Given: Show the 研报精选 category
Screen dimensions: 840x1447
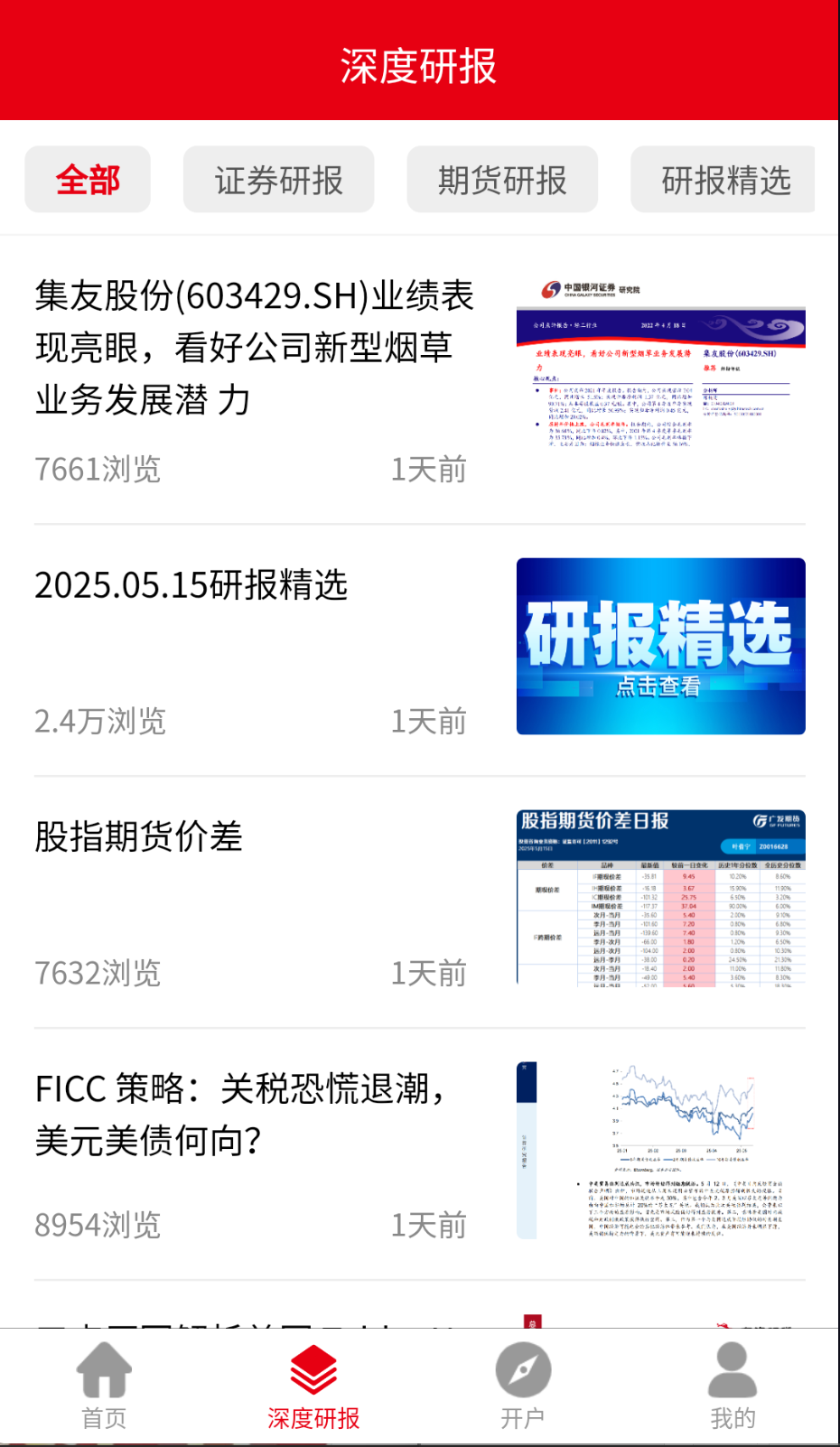Looking at the screenshot, I should pos(724,180).
